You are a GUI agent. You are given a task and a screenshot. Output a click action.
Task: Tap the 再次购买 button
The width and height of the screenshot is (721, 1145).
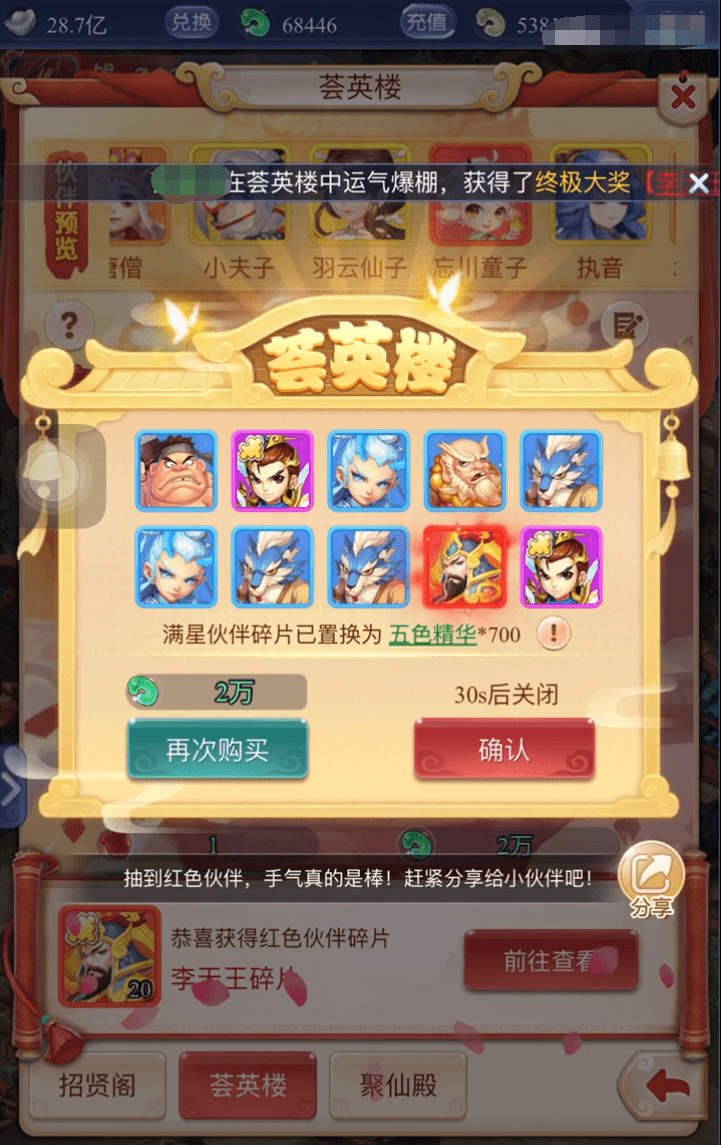pos(217,750)
